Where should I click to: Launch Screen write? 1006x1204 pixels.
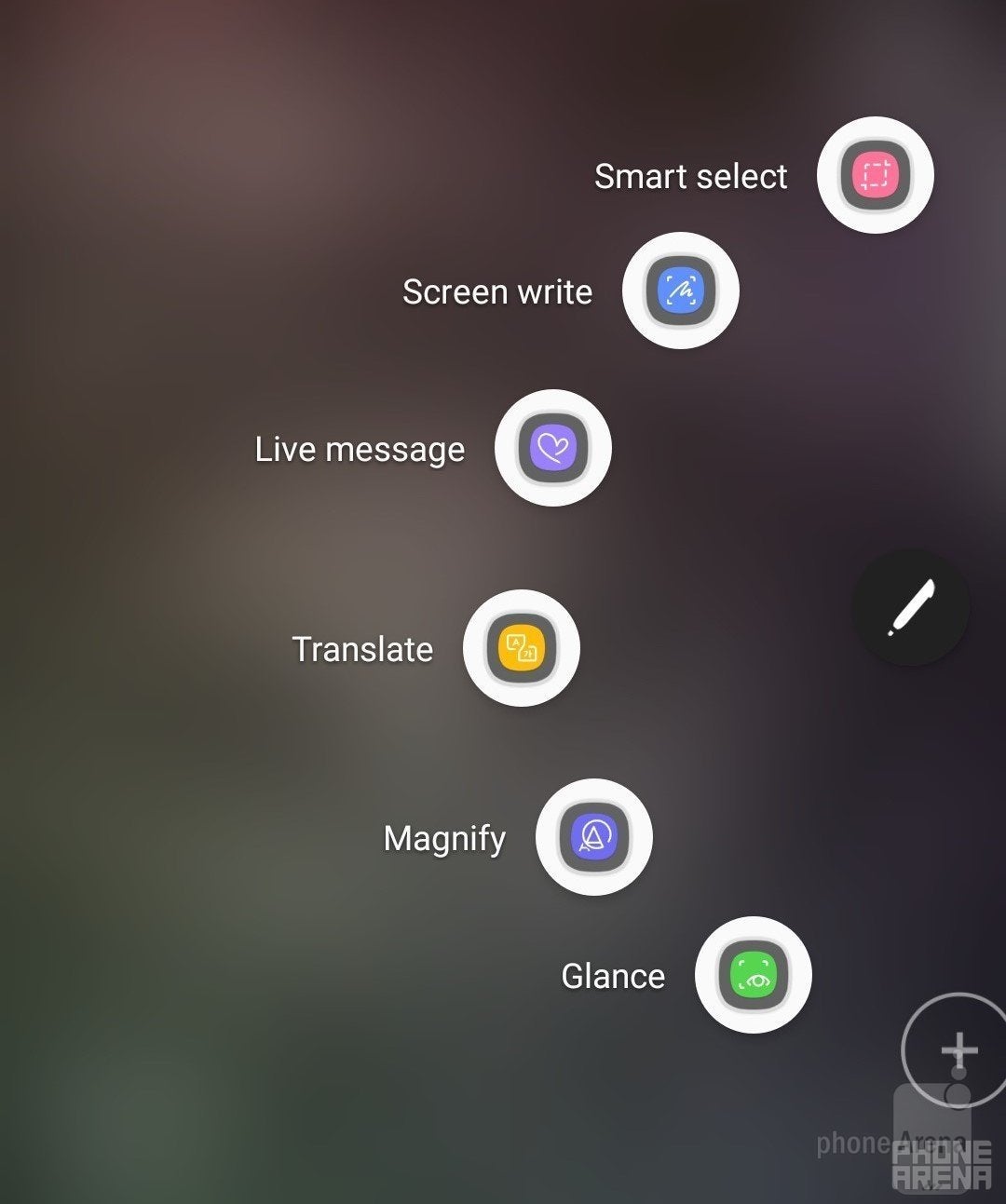(x=680, y=291)
